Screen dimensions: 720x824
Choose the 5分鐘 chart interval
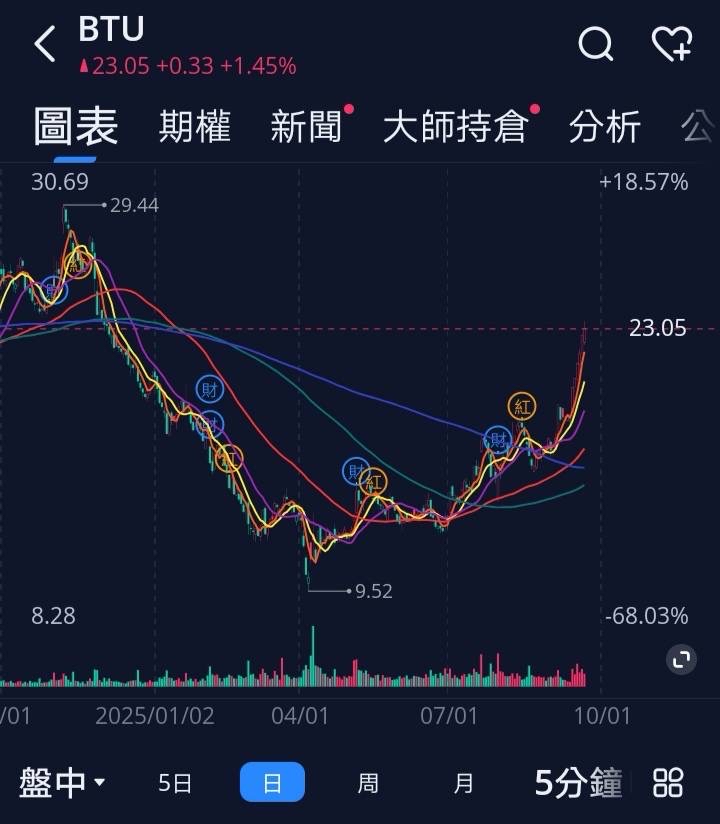point(578,782)
